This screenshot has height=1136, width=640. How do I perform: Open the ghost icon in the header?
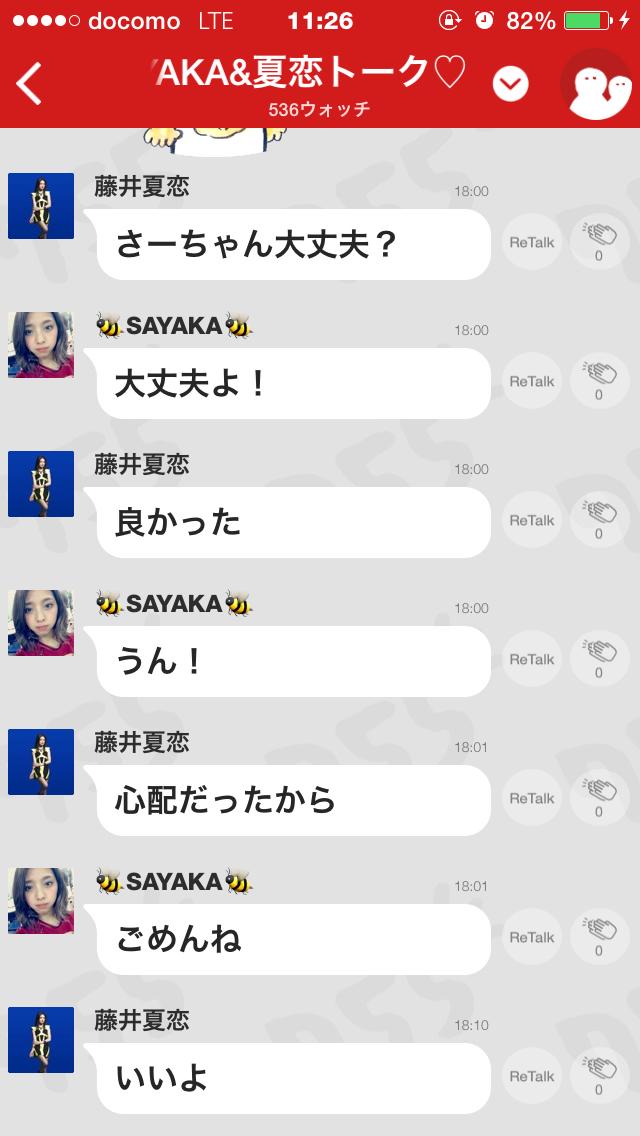(597, 84)
